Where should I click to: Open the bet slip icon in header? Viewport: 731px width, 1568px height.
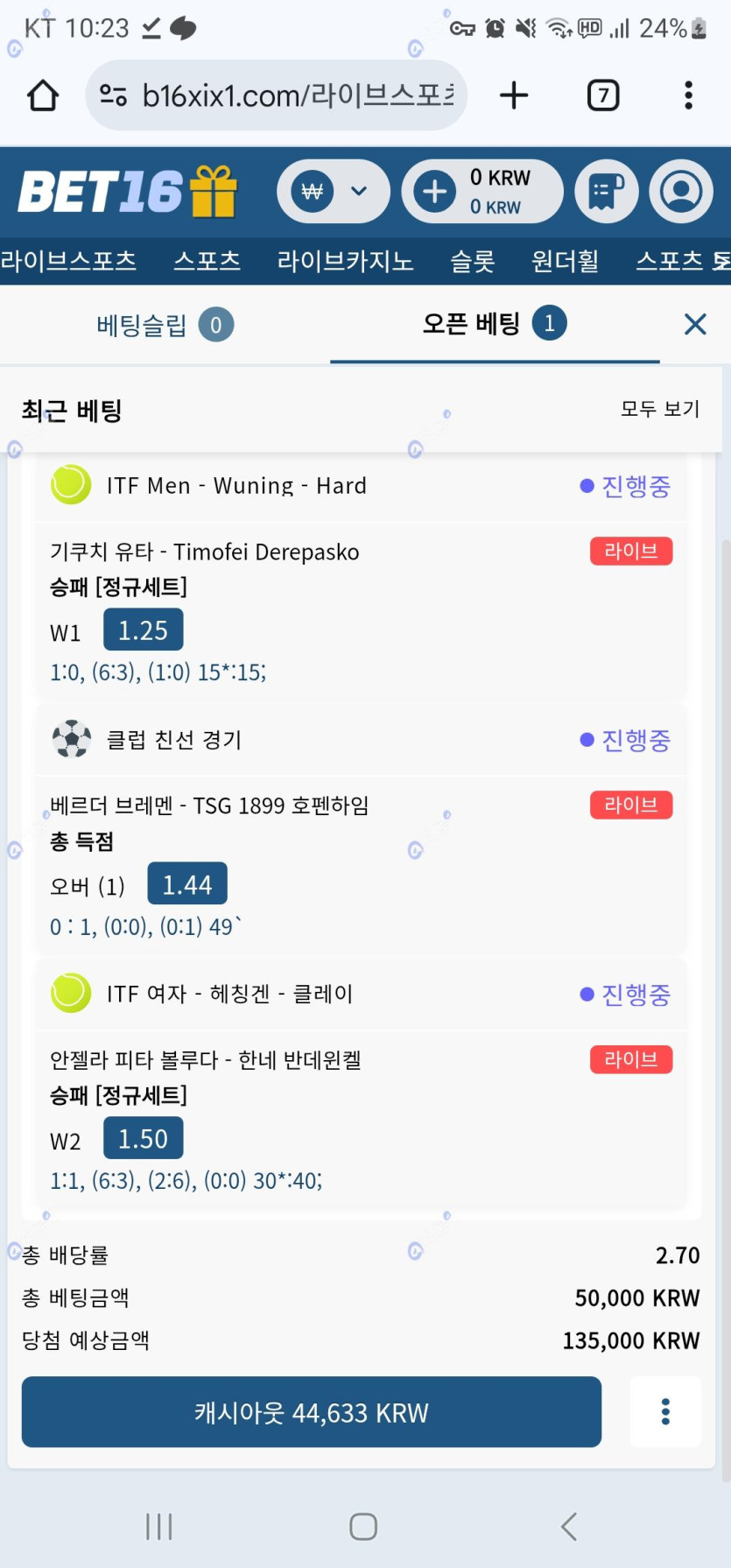point(606,191)
